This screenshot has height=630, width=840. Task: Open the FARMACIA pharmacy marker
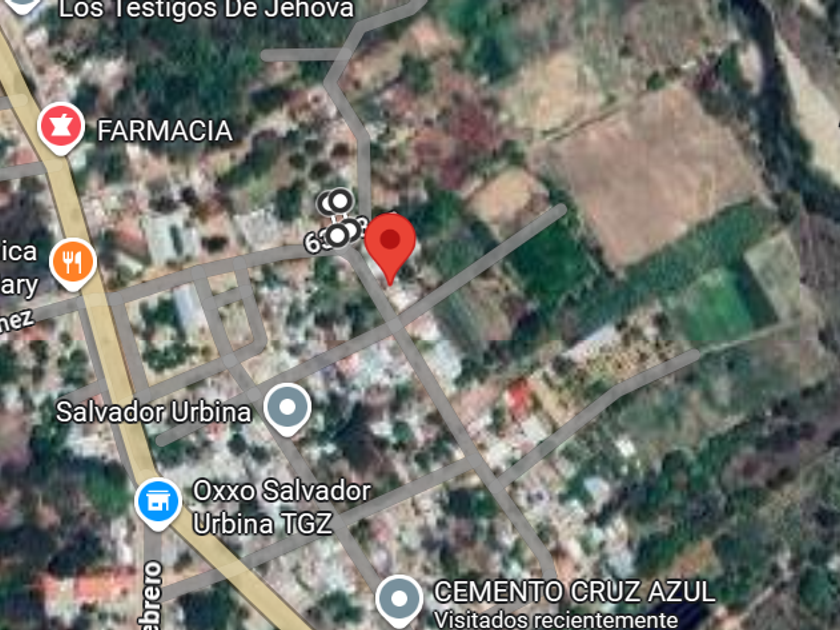click(58, 126)
